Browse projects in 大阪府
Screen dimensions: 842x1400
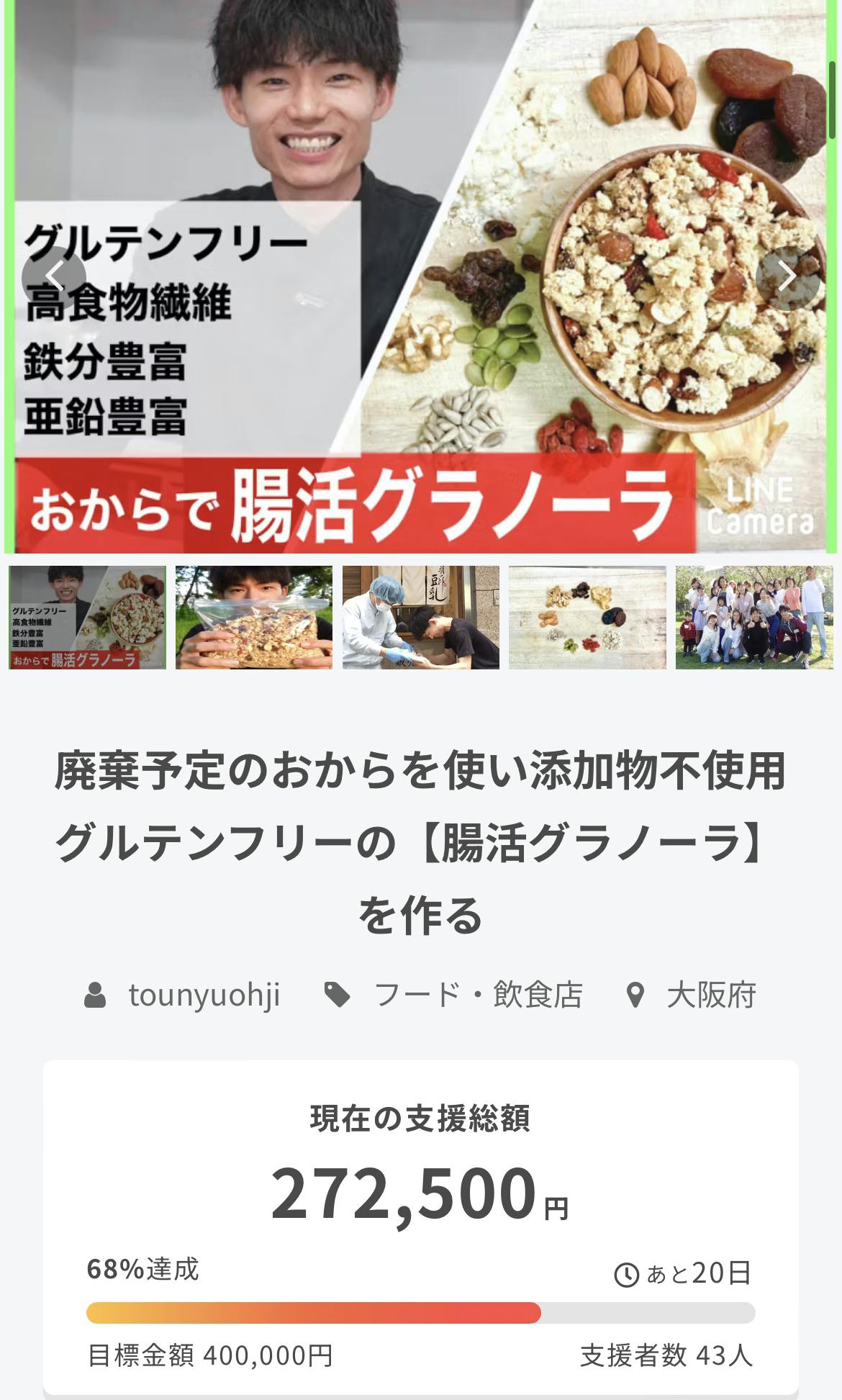710,995
